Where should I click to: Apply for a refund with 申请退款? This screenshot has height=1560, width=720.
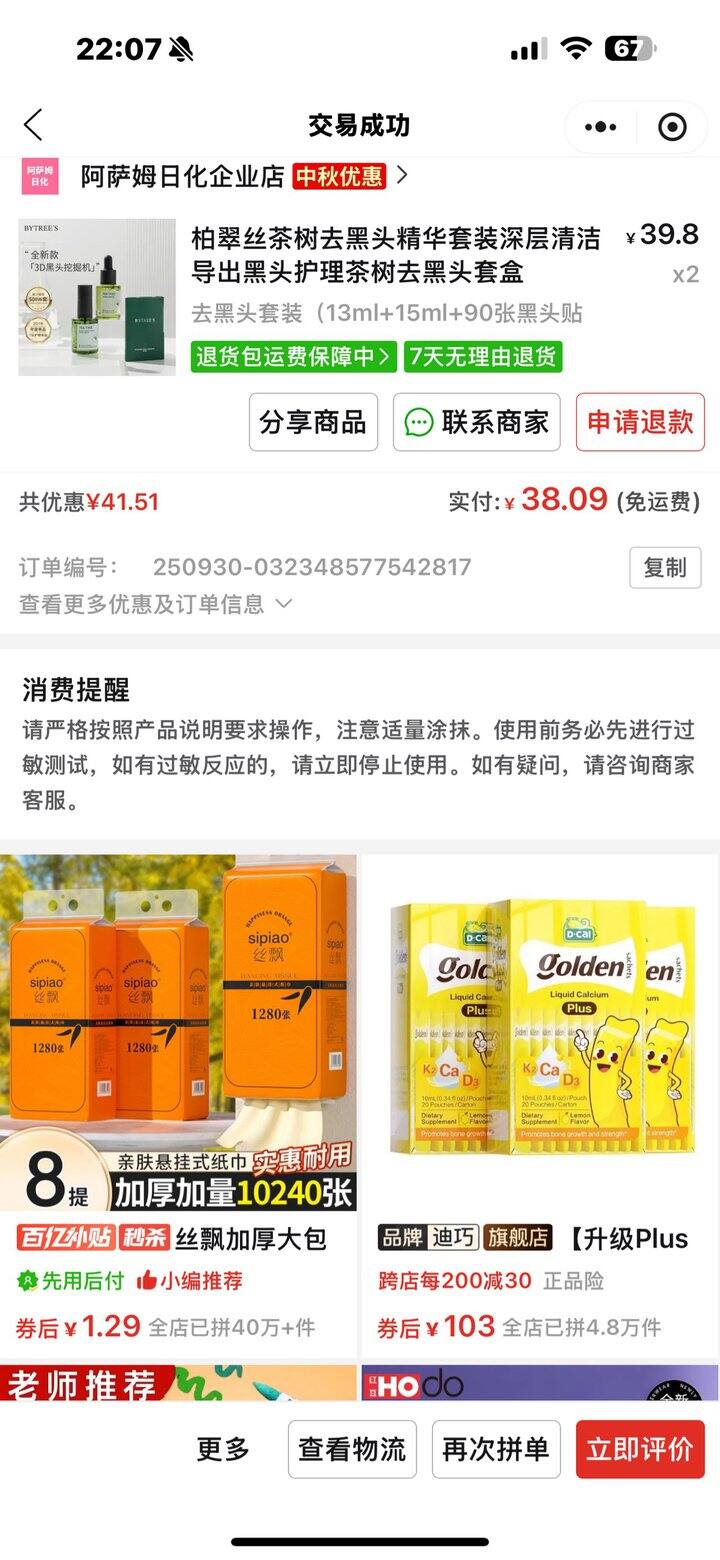click(640, 422)
